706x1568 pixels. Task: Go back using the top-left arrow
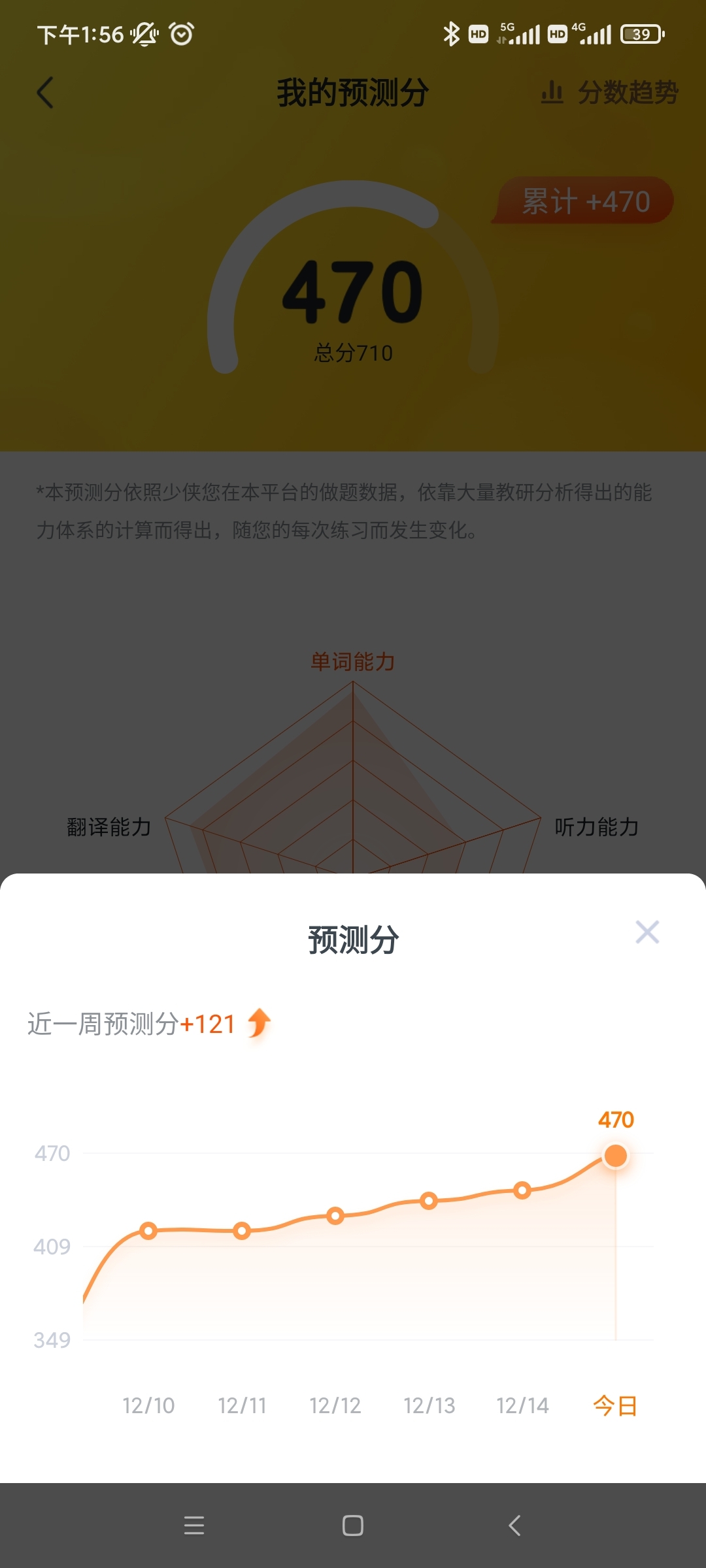click(x=45, y=93)
